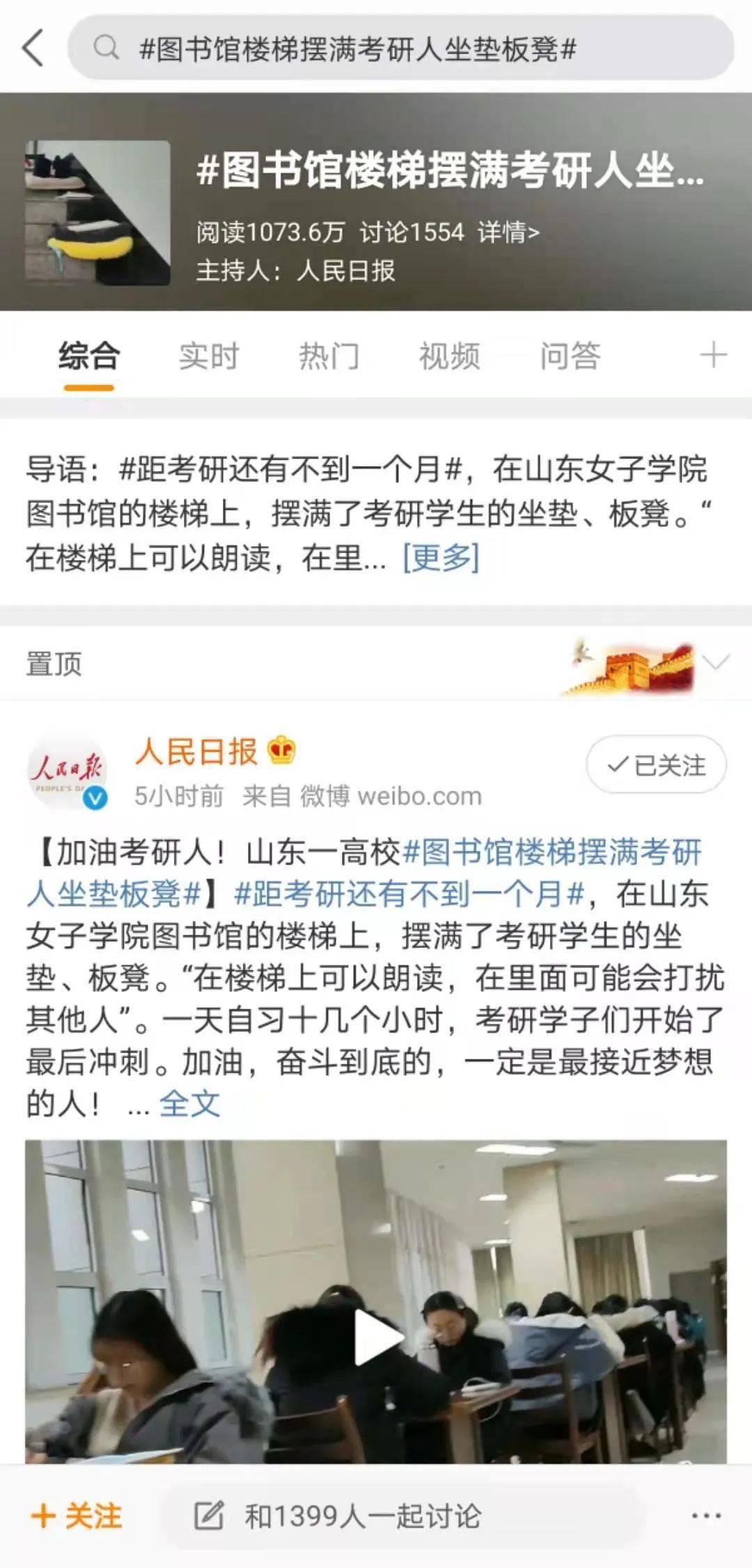The width and height of the screenshot is (752, 1568).
Task: Play the library study video
Action: coord(376,1337)
